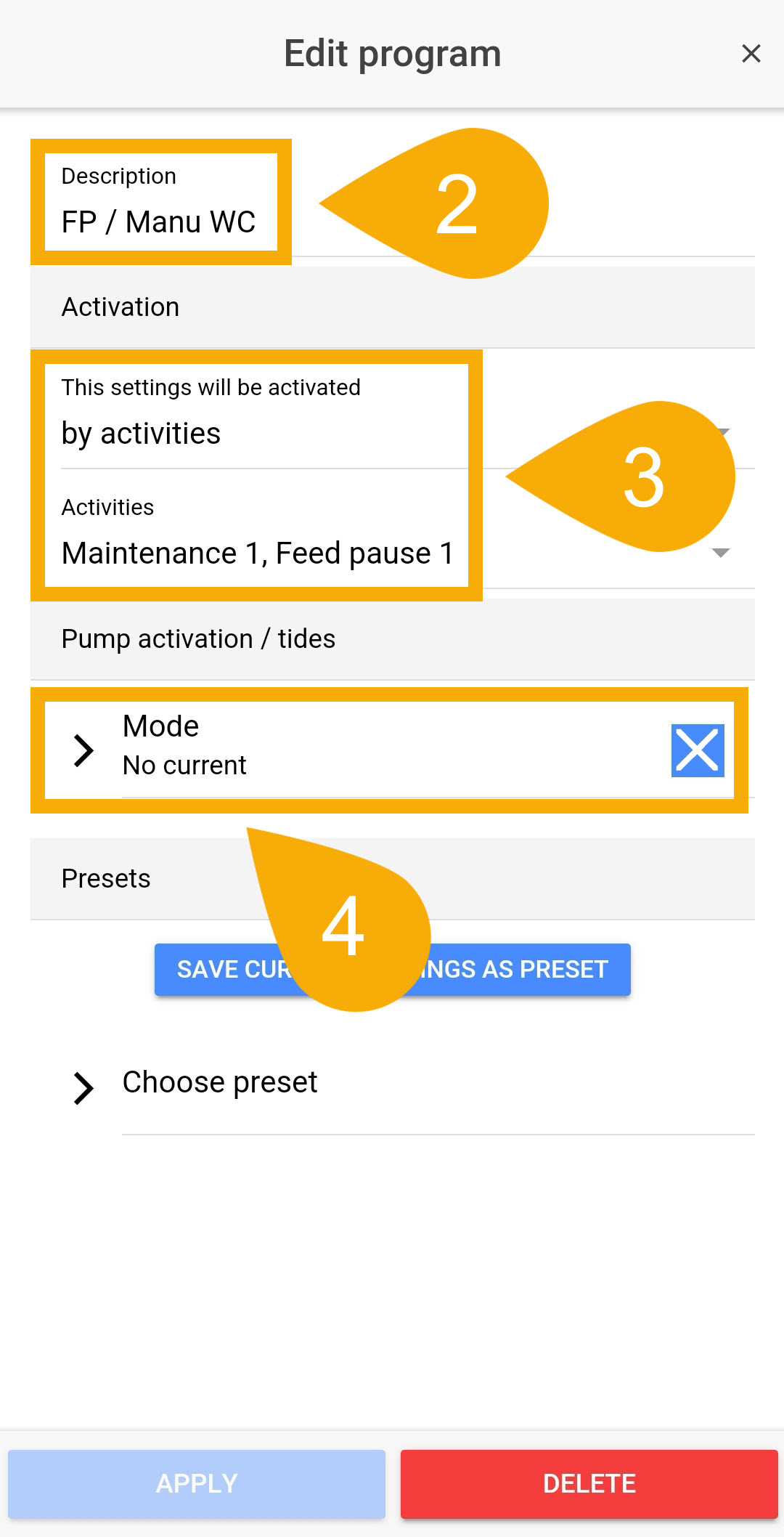The width and height of the screenshot is (784, 1537).
Task: Click the Activities value Maintenance 1, Feed pause 1
Action: [x=258, y=552]
